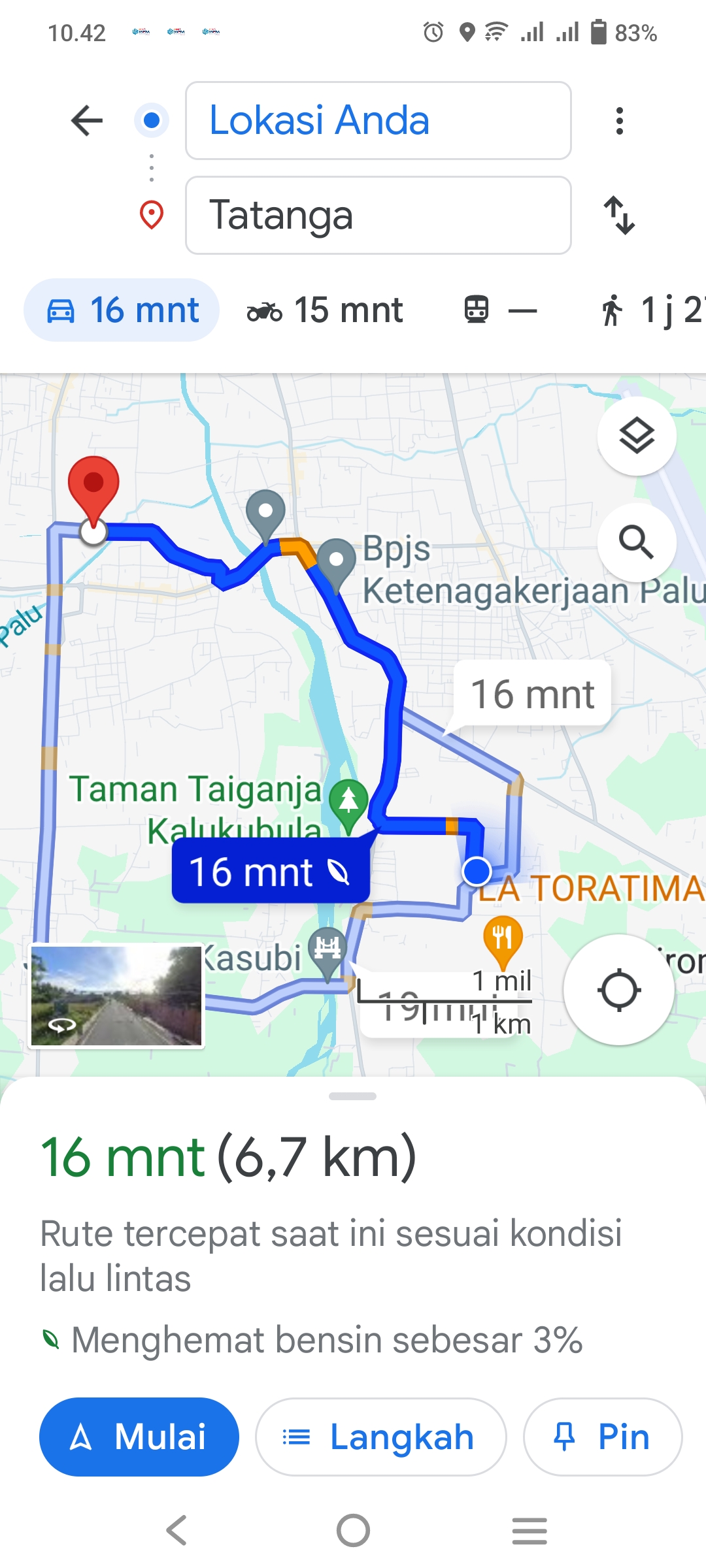Expand the route details sheet handle
The width and height of the screenshot is (706, 1568).
pos(353,1096)
